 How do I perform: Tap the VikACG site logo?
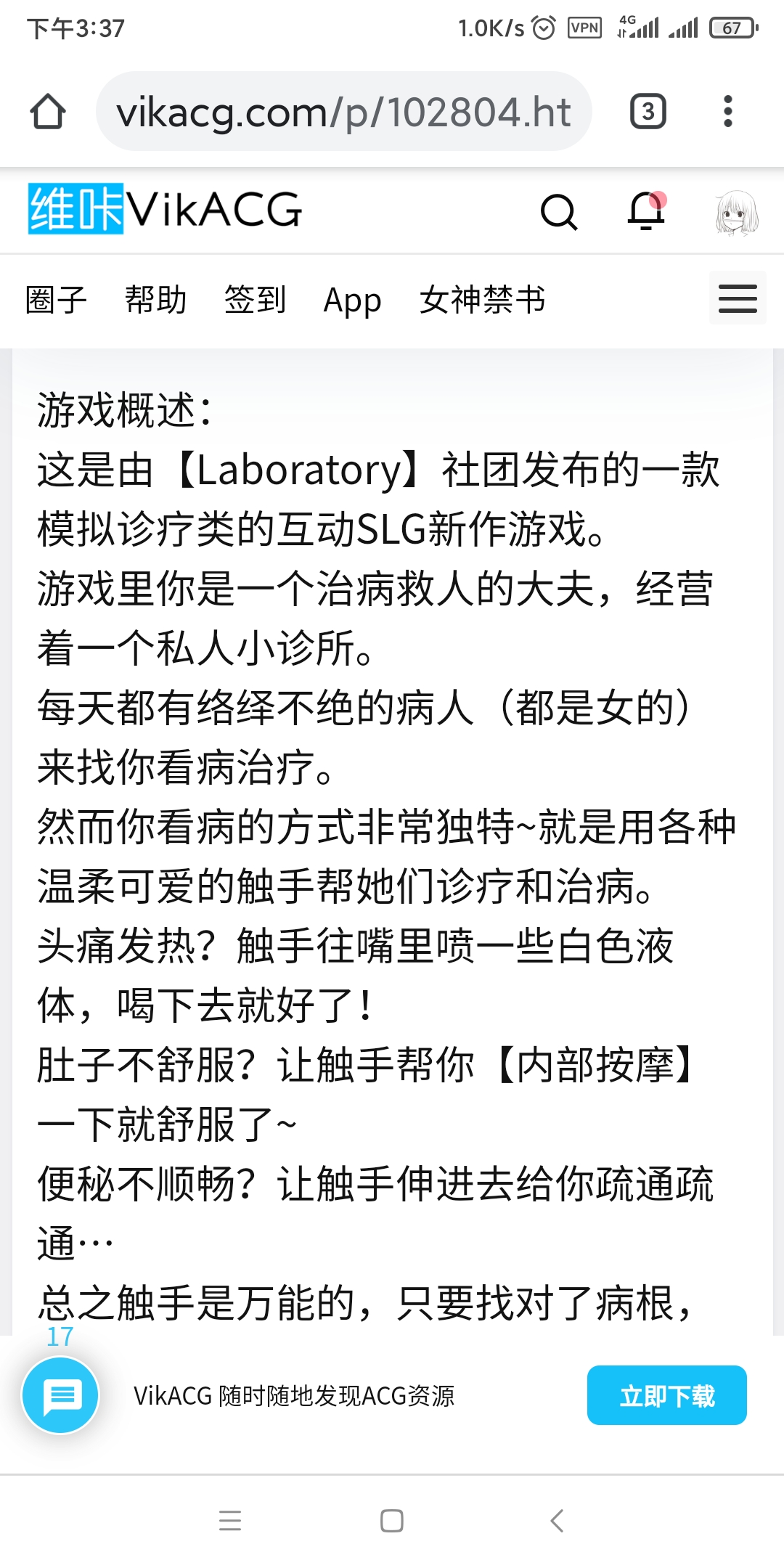165,210
